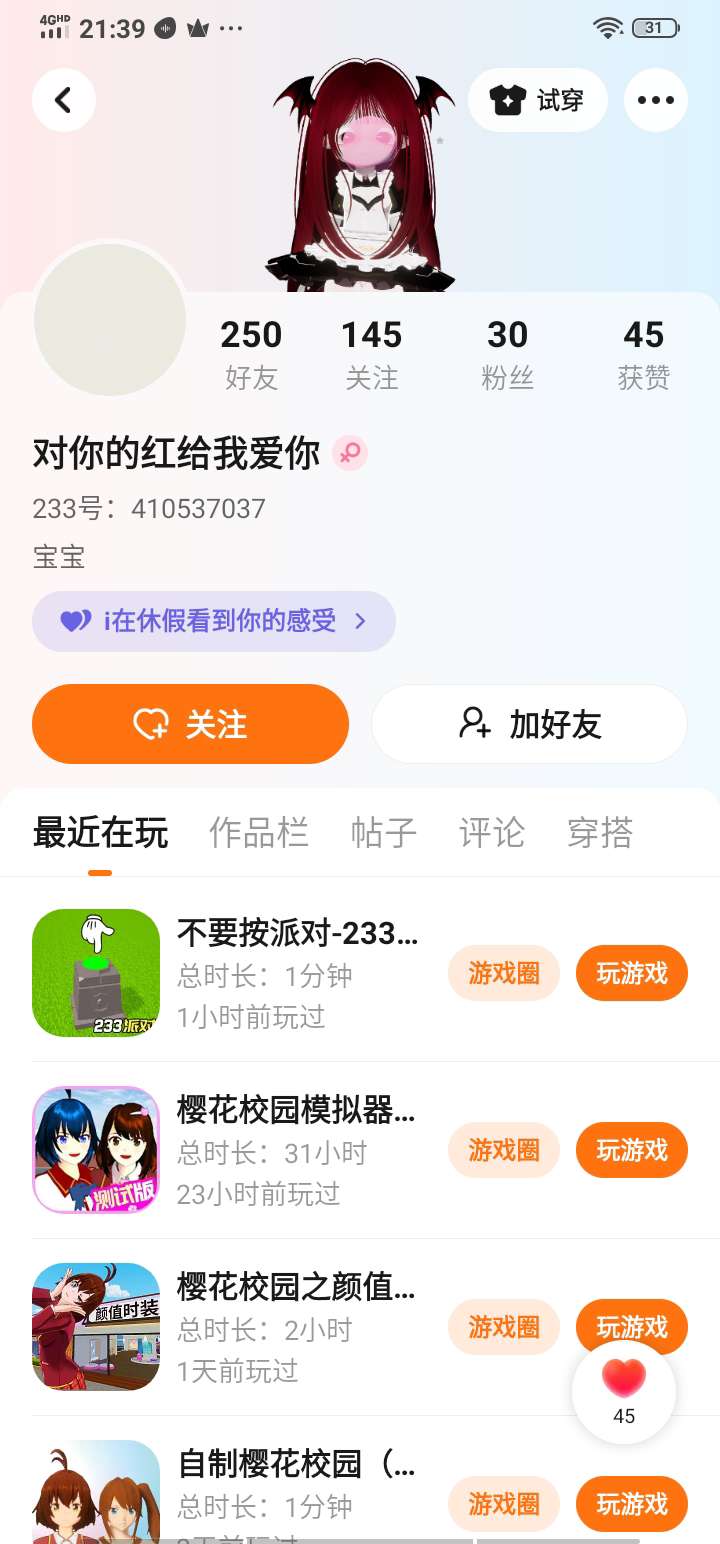View the 145 关注 following list
Image resolution: width=720 pixels, height=1544 pixels.
[371, 353]
